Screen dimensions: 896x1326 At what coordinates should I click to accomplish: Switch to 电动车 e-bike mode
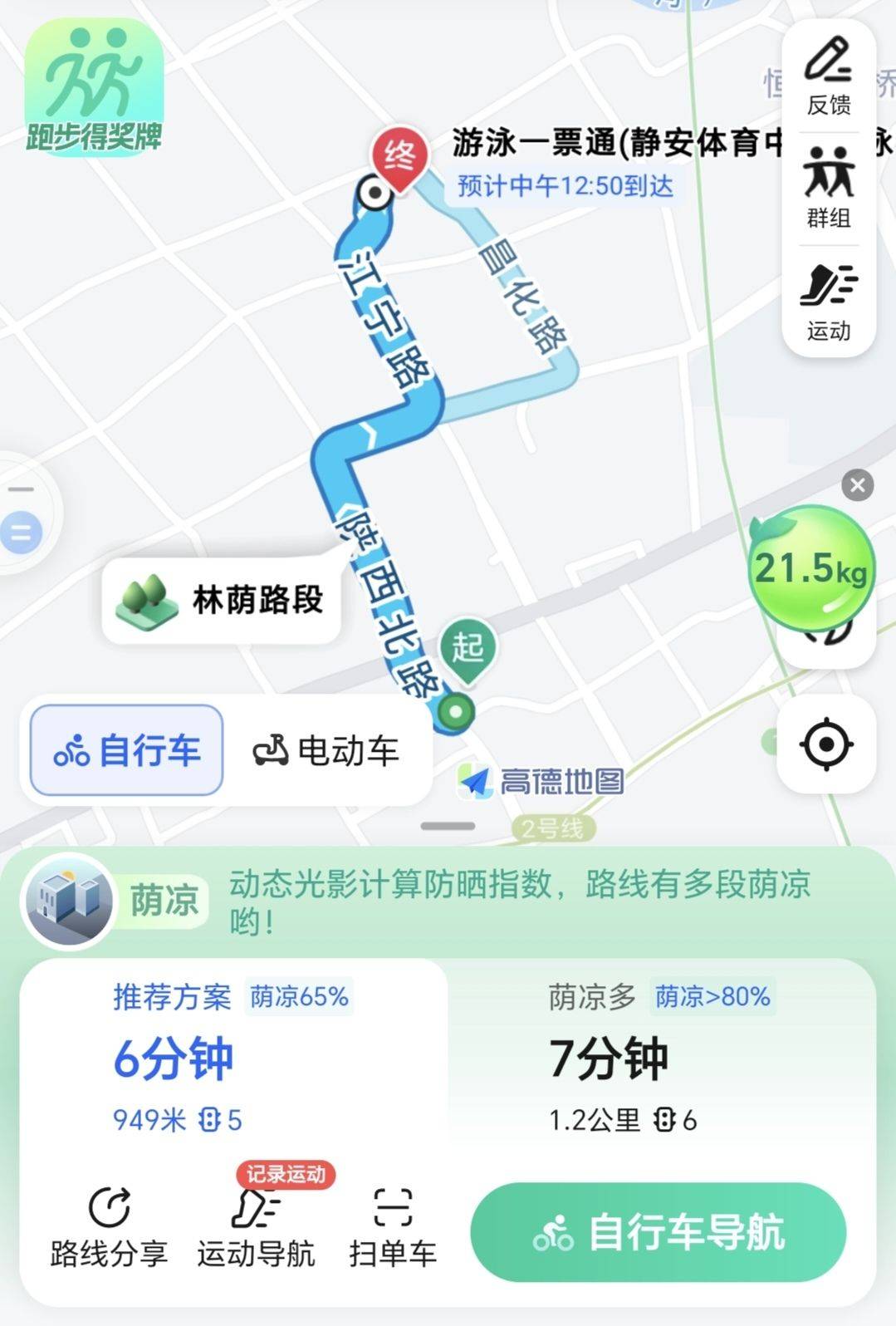326,750
